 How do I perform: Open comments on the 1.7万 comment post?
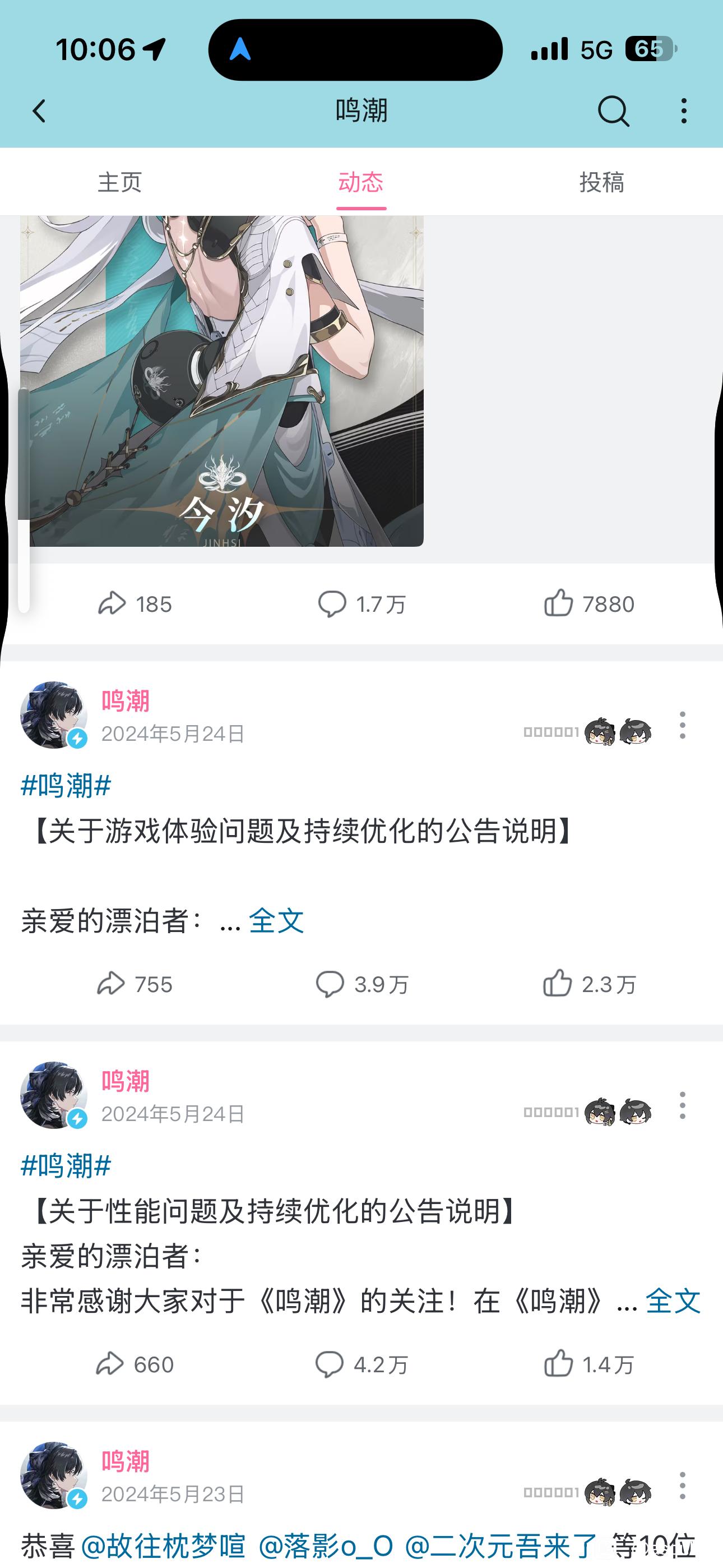361,604
